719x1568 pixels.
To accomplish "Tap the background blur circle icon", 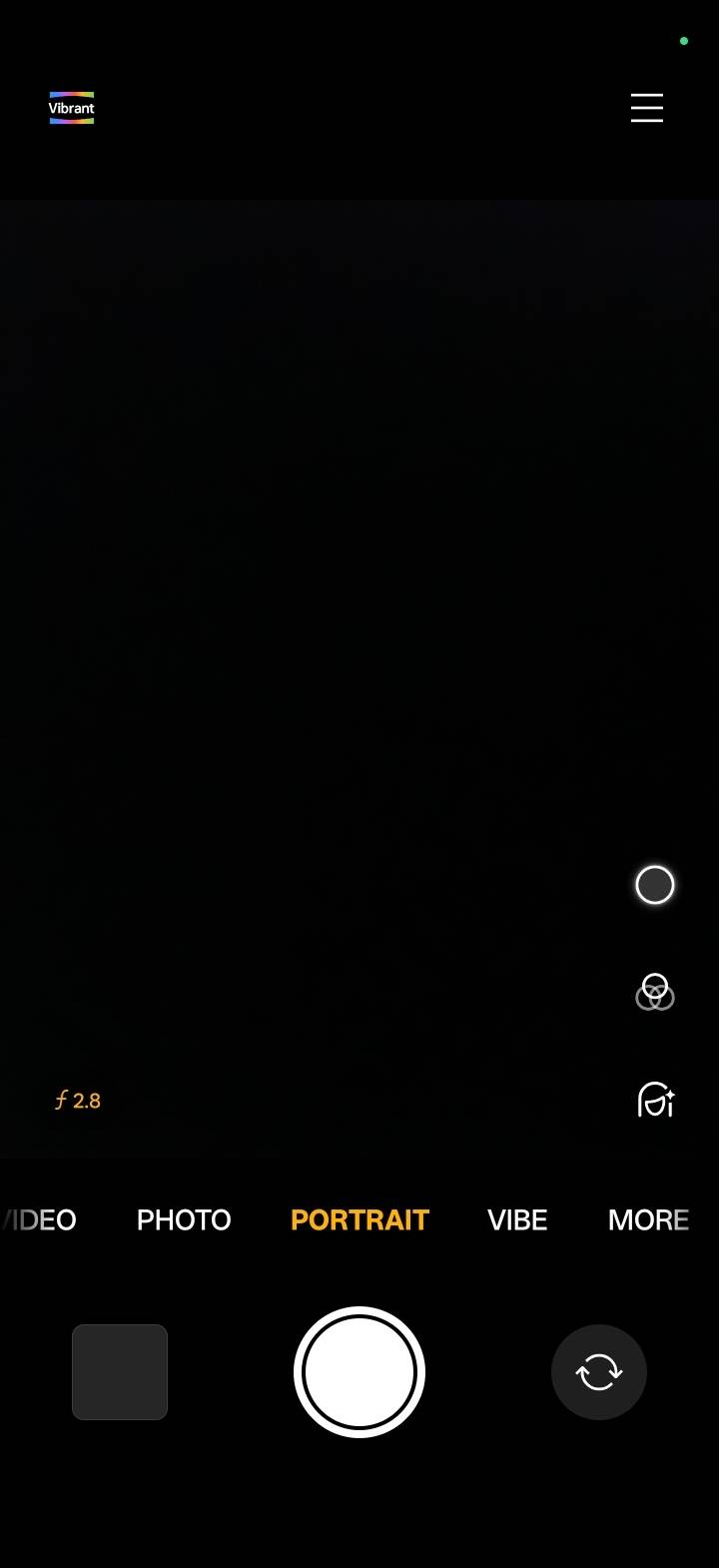I will 655,885.
